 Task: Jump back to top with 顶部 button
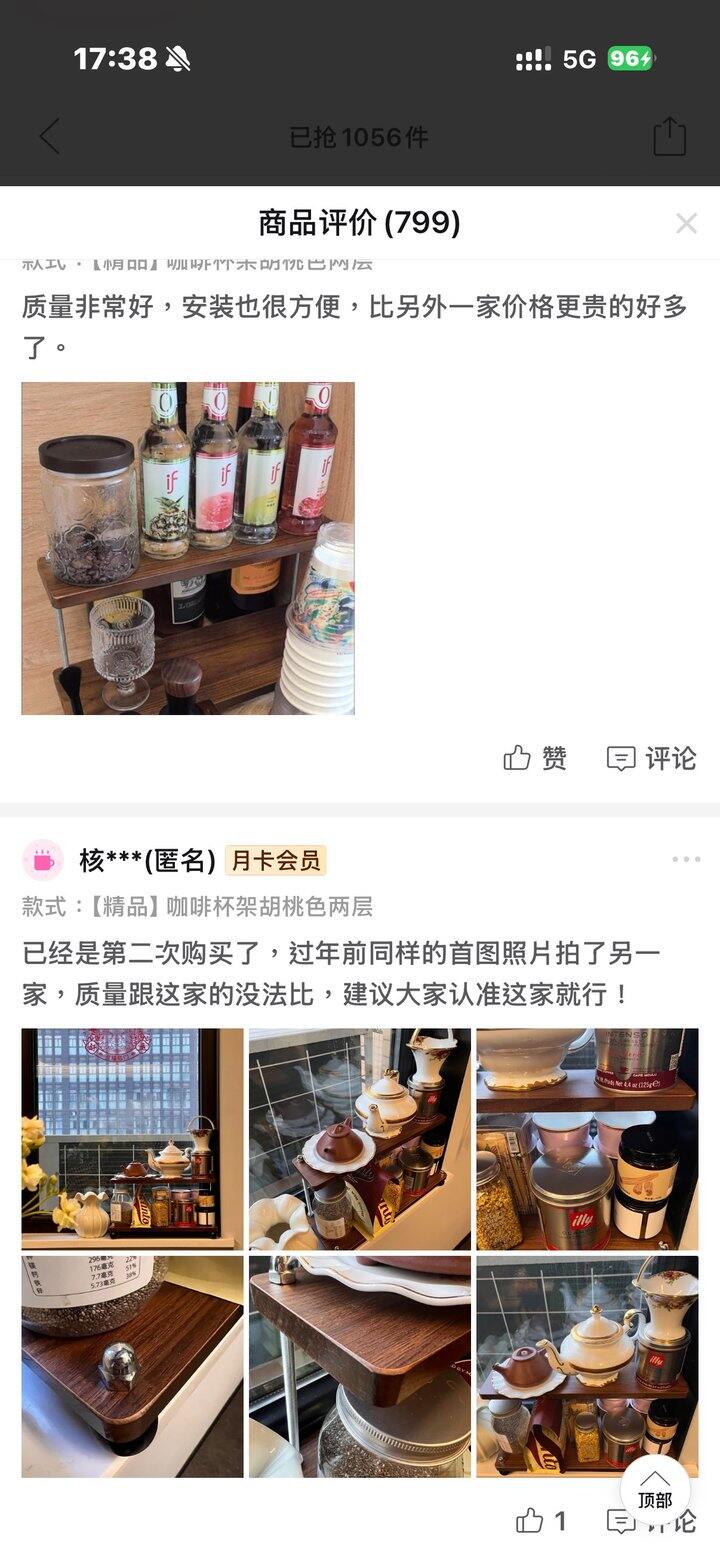[x=655, y=1489]
